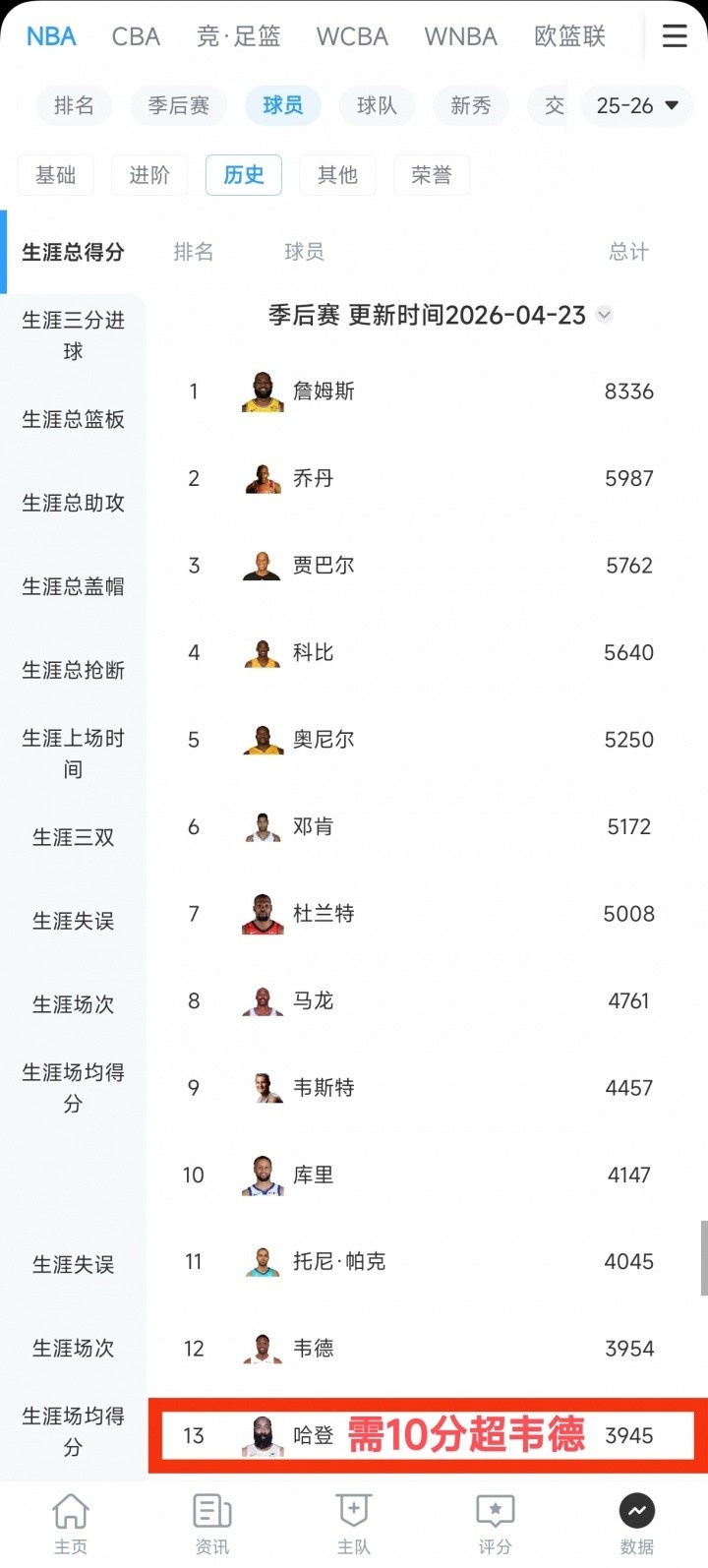Select 生涯三双 in the side menu
The image size is (708, 1568).
73,837
